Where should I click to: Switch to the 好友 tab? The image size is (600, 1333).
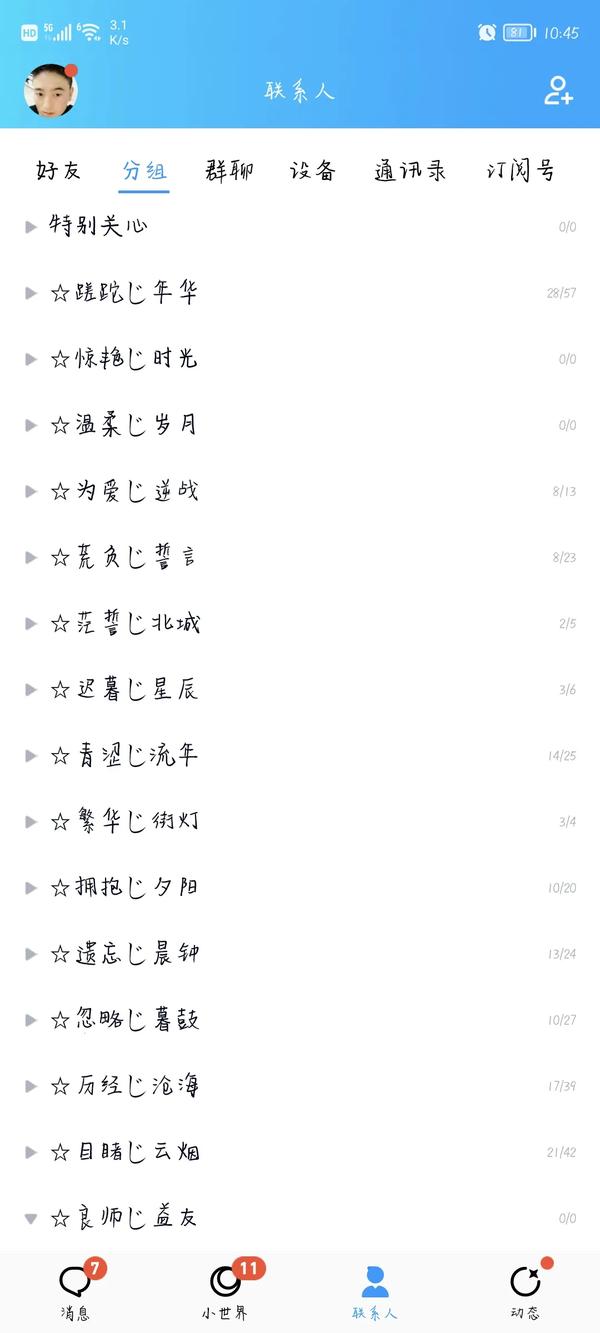[59, 171]
